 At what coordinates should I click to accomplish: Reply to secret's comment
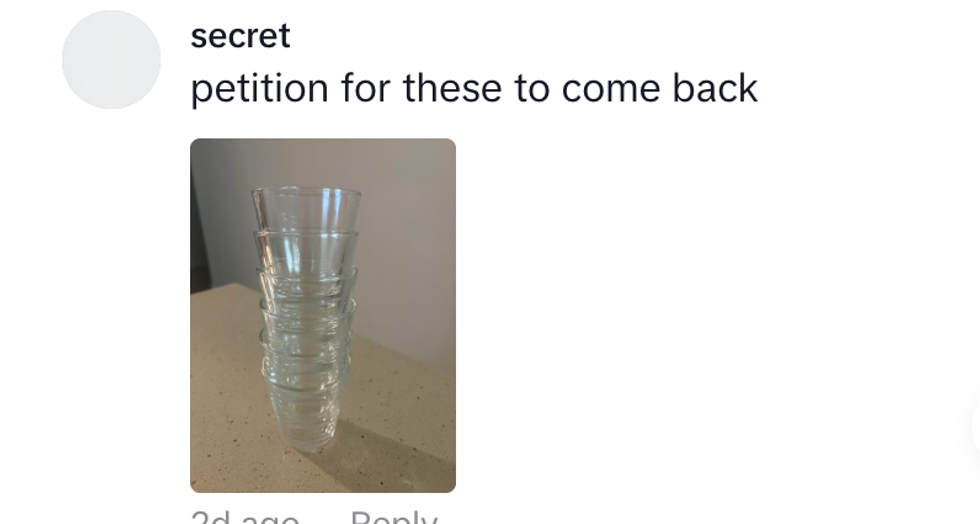(x=394, y=518)
